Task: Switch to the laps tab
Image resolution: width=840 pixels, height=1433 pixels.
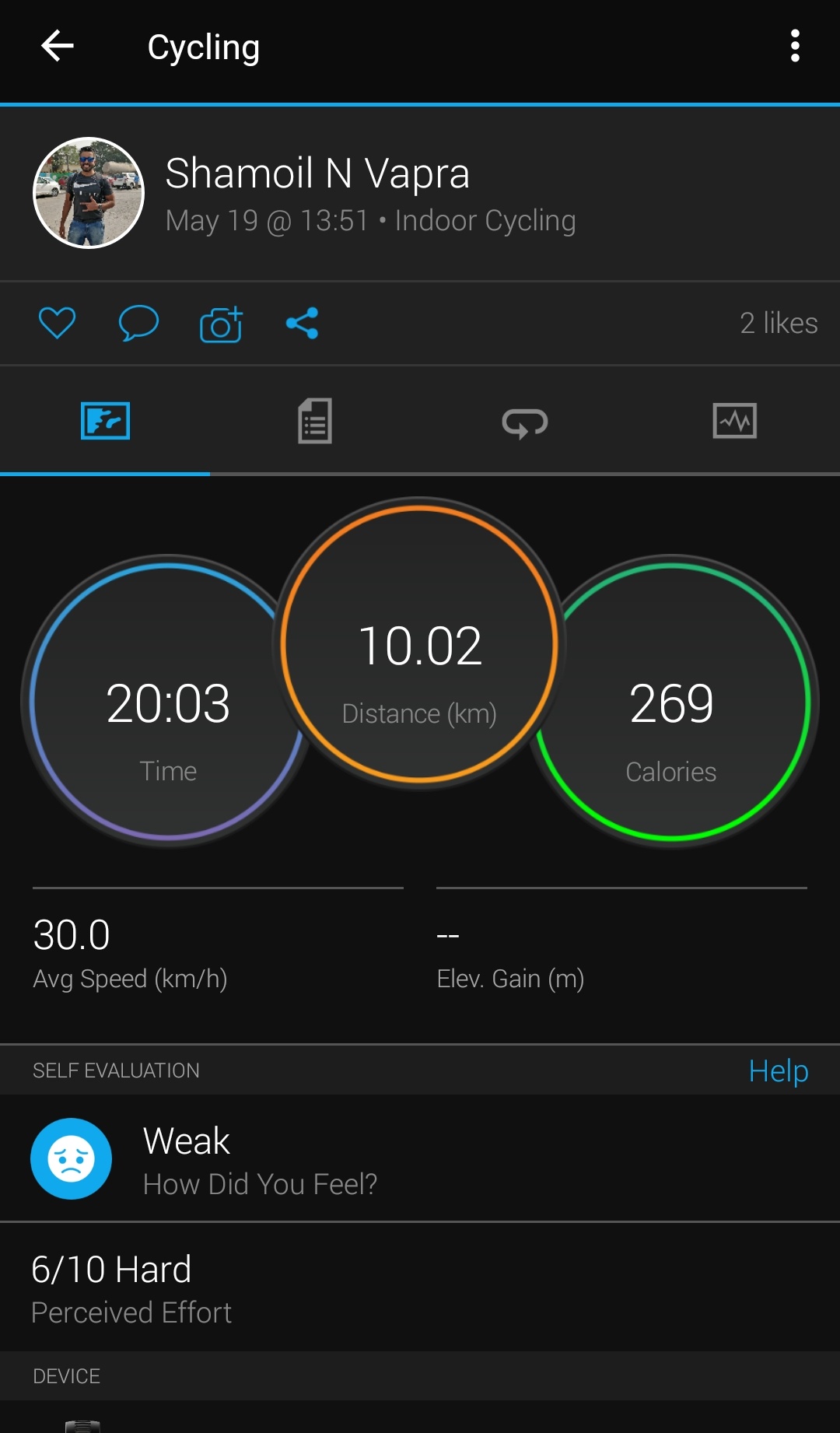Action: coord(525,421)
